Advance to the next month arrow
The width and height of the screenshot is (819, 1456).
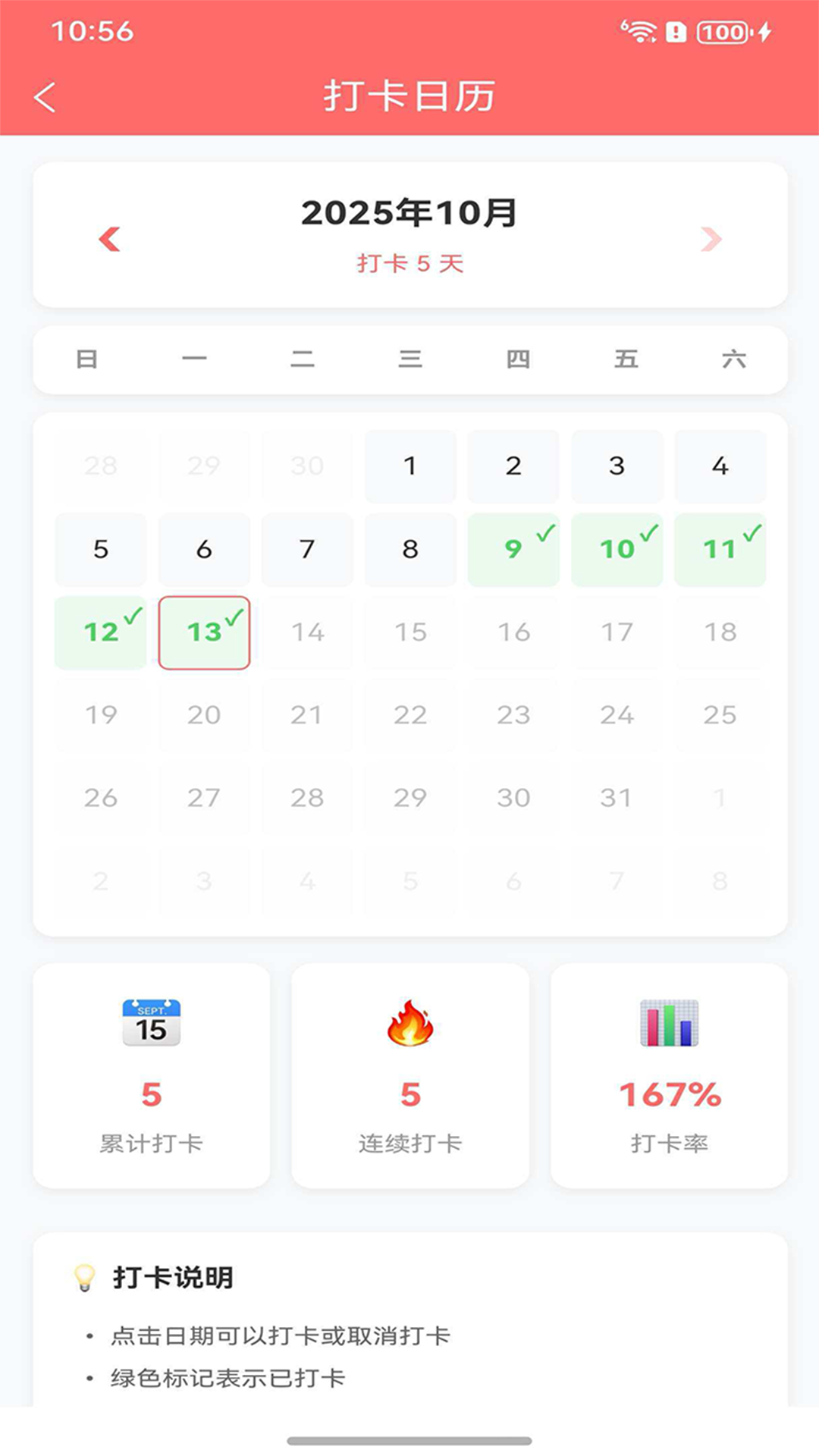click(711, 239)
